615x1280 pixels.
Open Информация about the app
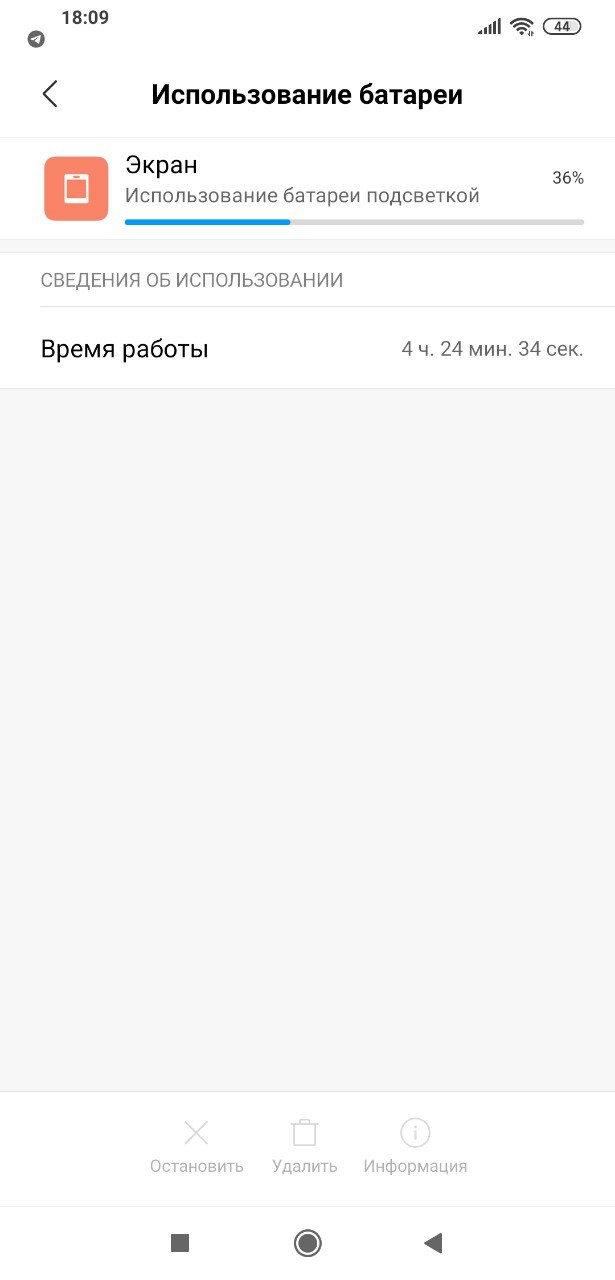tap(415, 1147)
